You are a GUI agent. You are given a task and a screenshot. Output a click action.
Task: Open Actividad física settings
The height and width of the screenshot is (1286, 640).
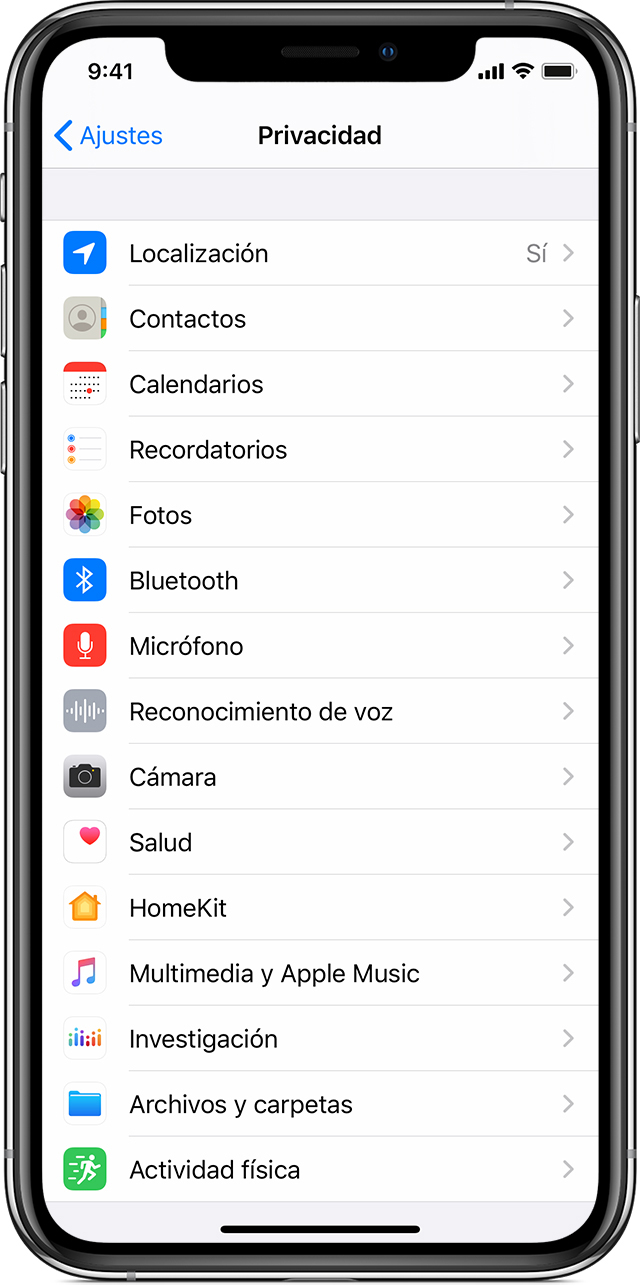pyautogui.click(x=320, y=1170)
